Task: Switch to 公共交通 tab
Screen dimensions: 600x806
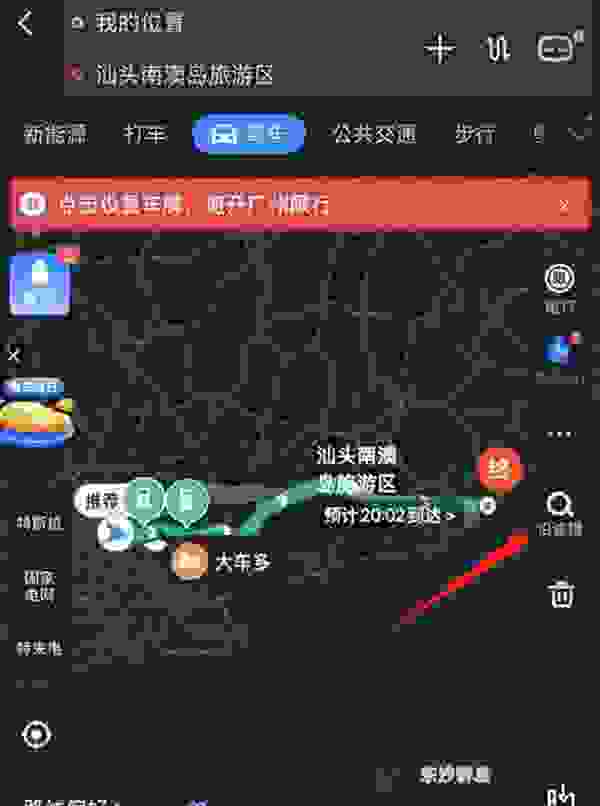Action: (373, 134)
